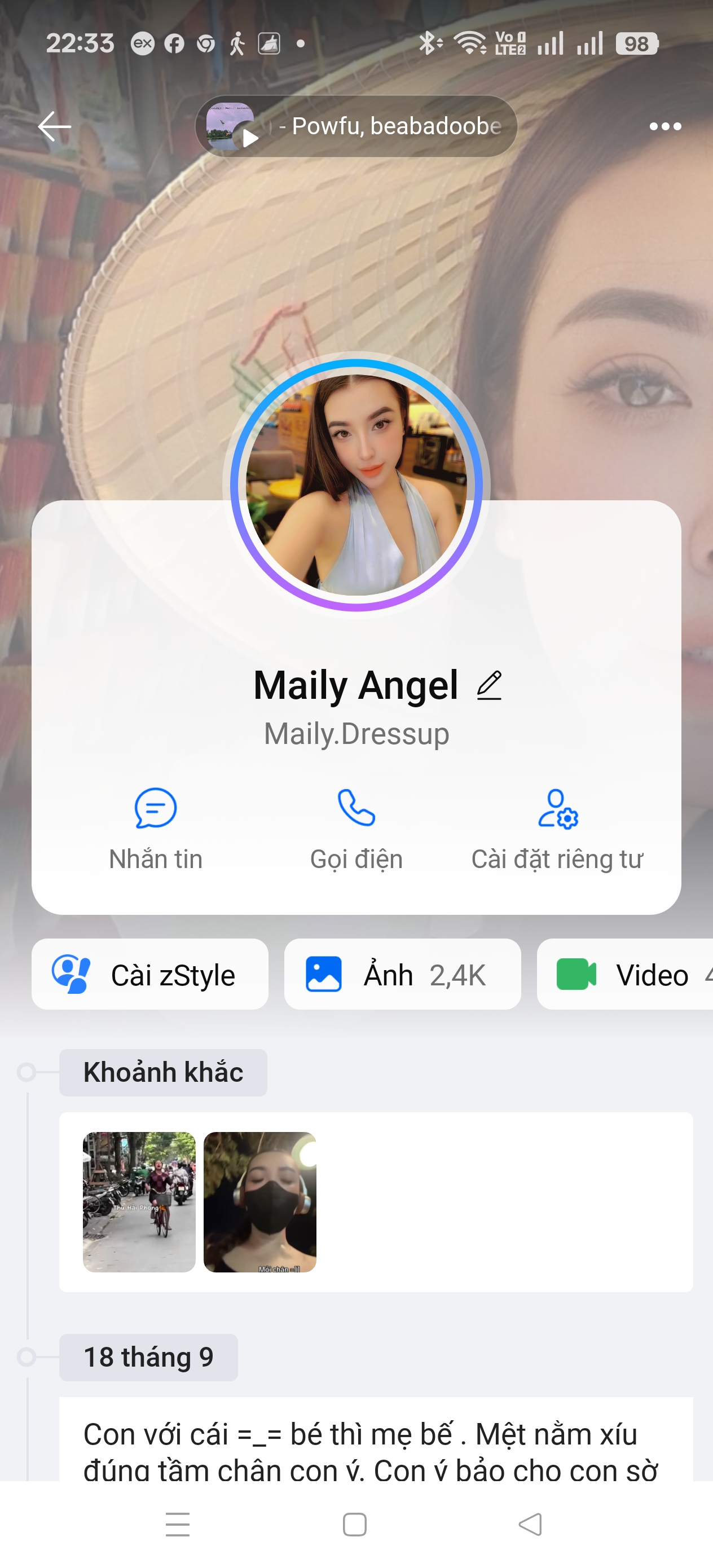Edit the name with the pencil icon

pos(489,685)
